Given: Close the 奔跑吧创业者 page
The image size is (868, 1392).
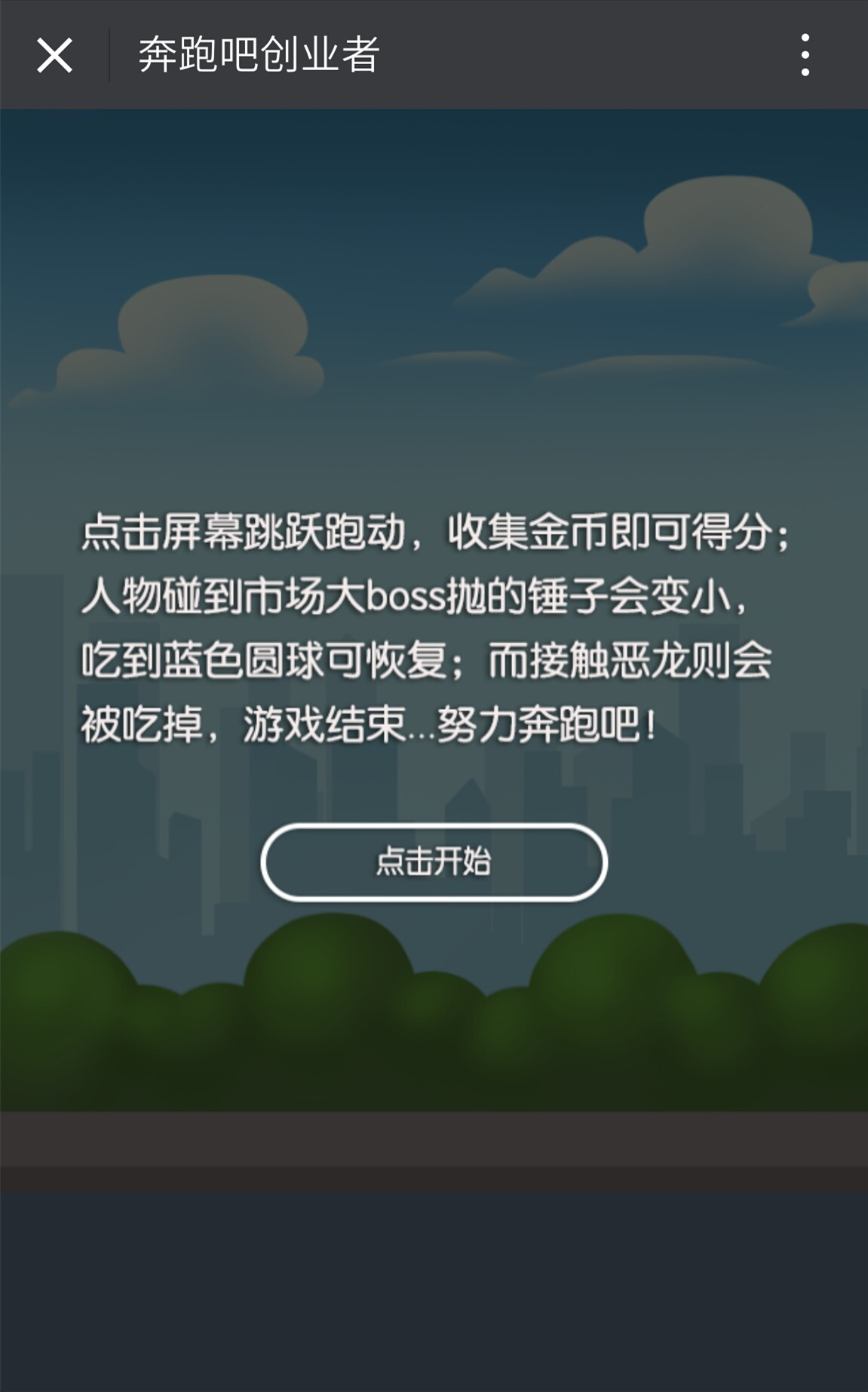Looking at the screenshot, I should point(54,55).
